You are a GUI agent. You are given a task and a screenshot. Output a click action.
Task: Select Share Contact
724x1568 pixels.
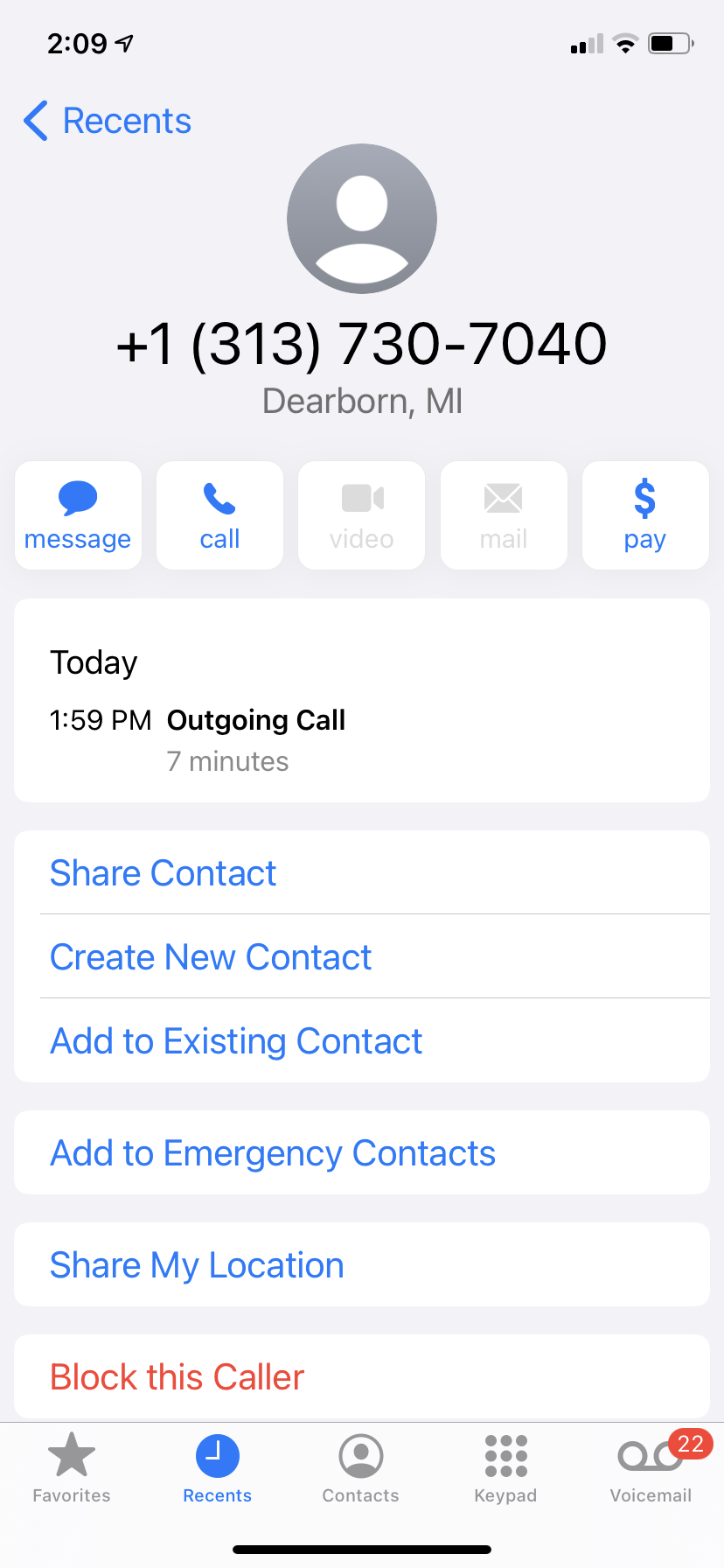tap(163, 873)
